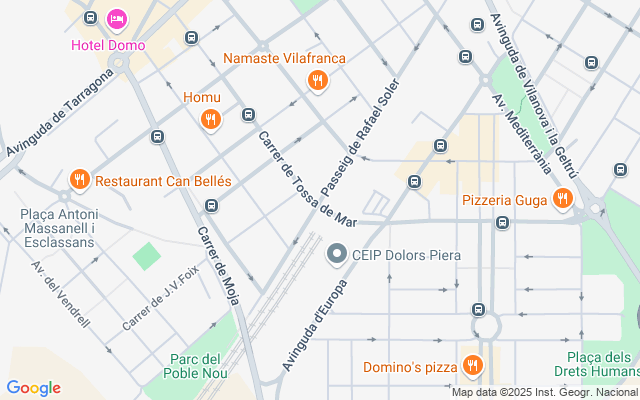640x400 pixels.
Task: Open the Hotel Domo map marker
Action: 117,19
